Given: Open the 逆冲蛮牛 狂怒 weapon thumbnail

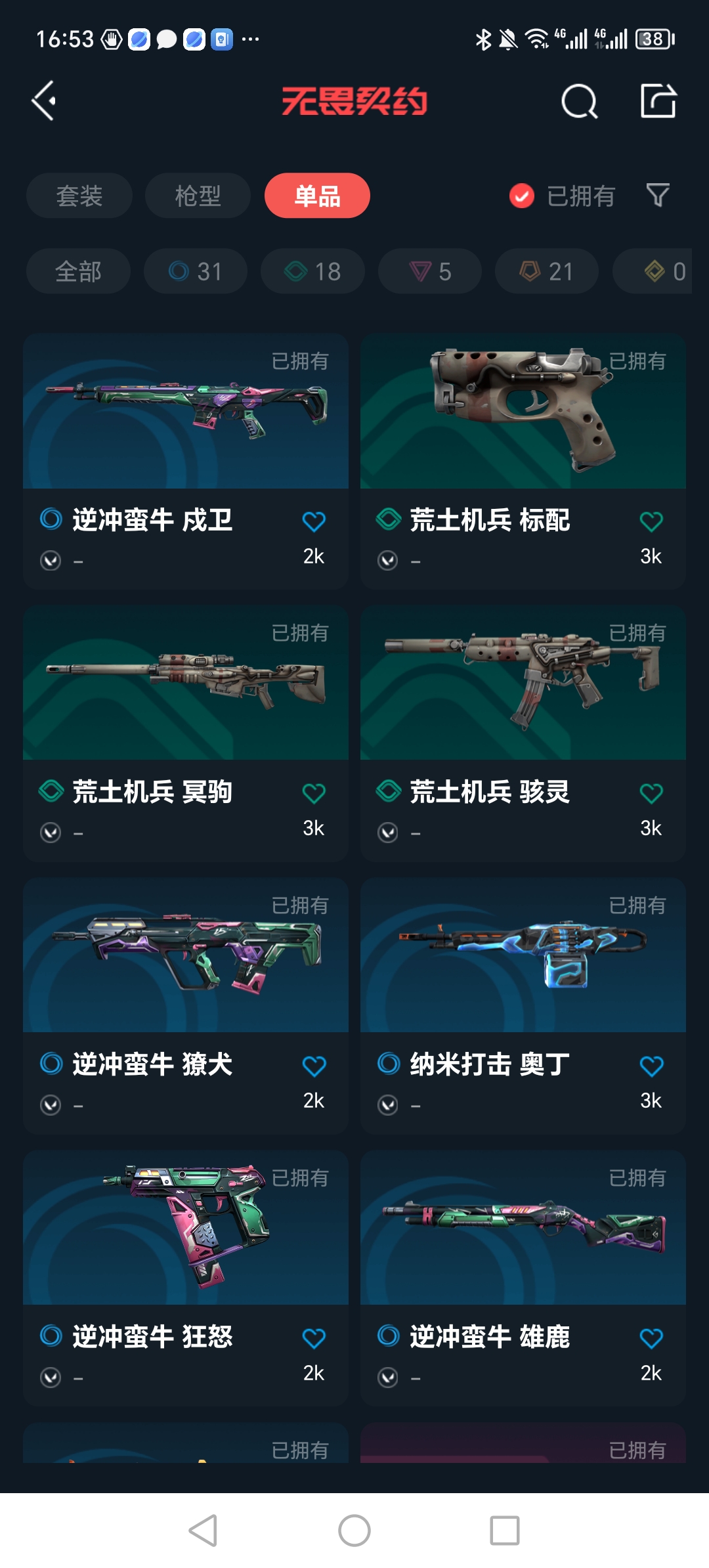Looking at the screenshot, I should point(186,1228).
